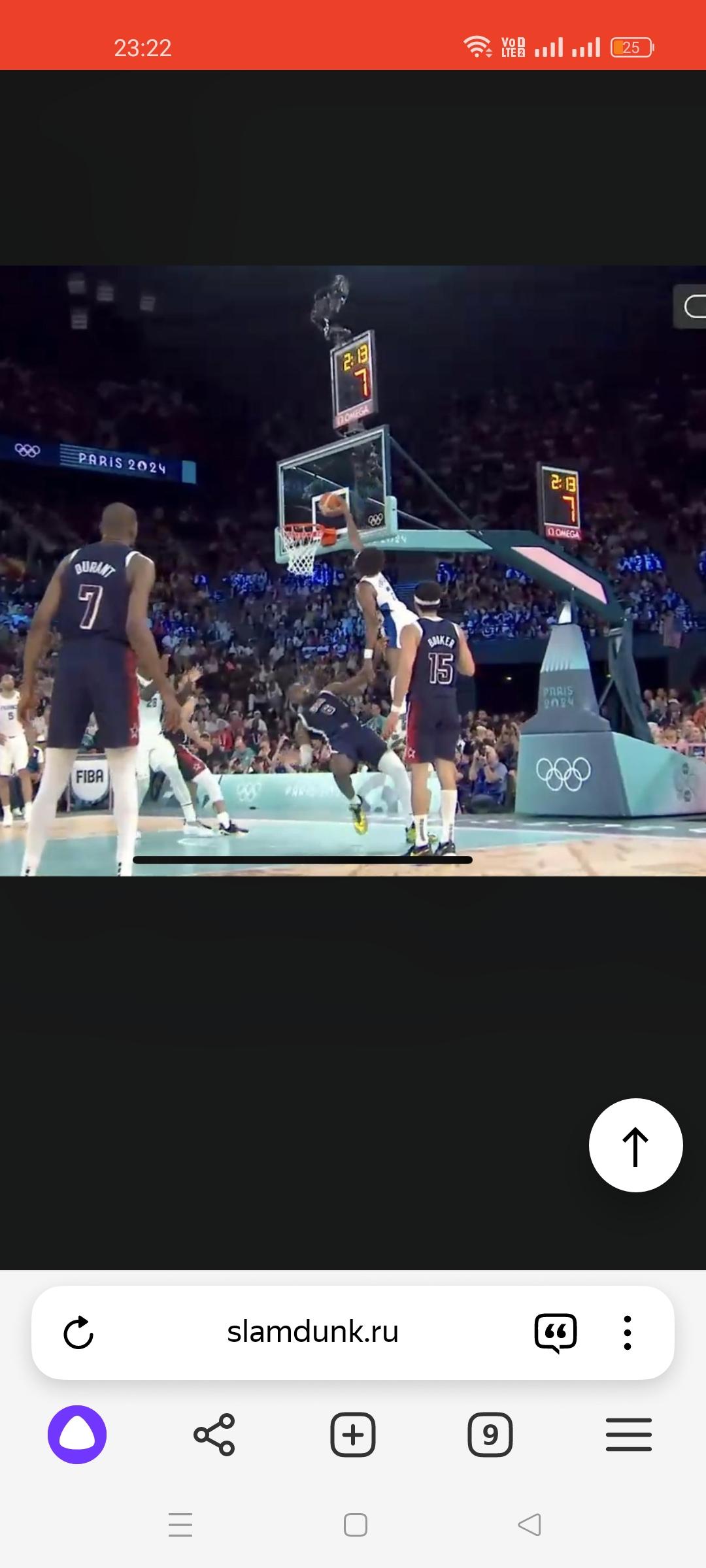The width and height of the screenshot is (706, 1568).
Task: Go back with the system back button
Action: point(529,1525)
